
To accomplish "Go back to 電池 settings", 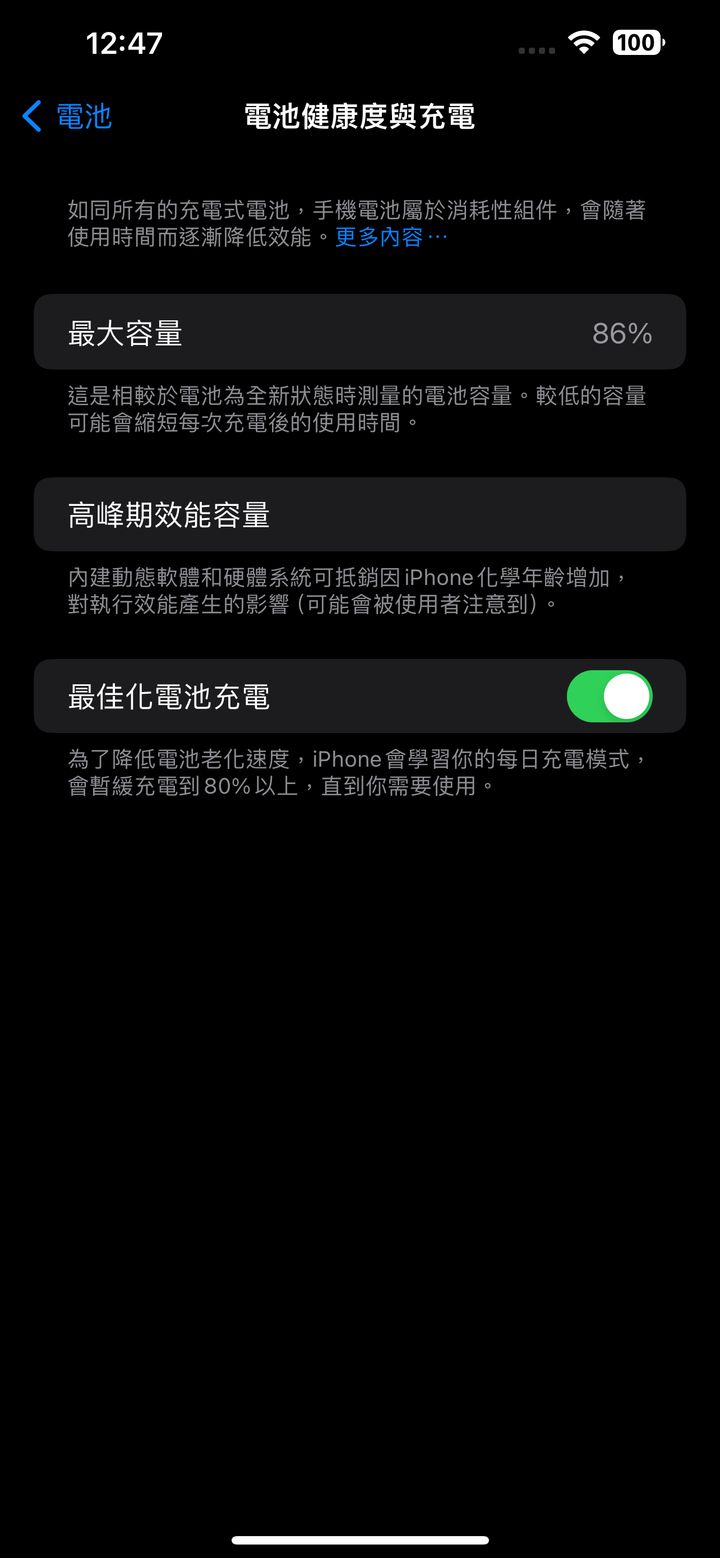I will [x=67, y=116].
